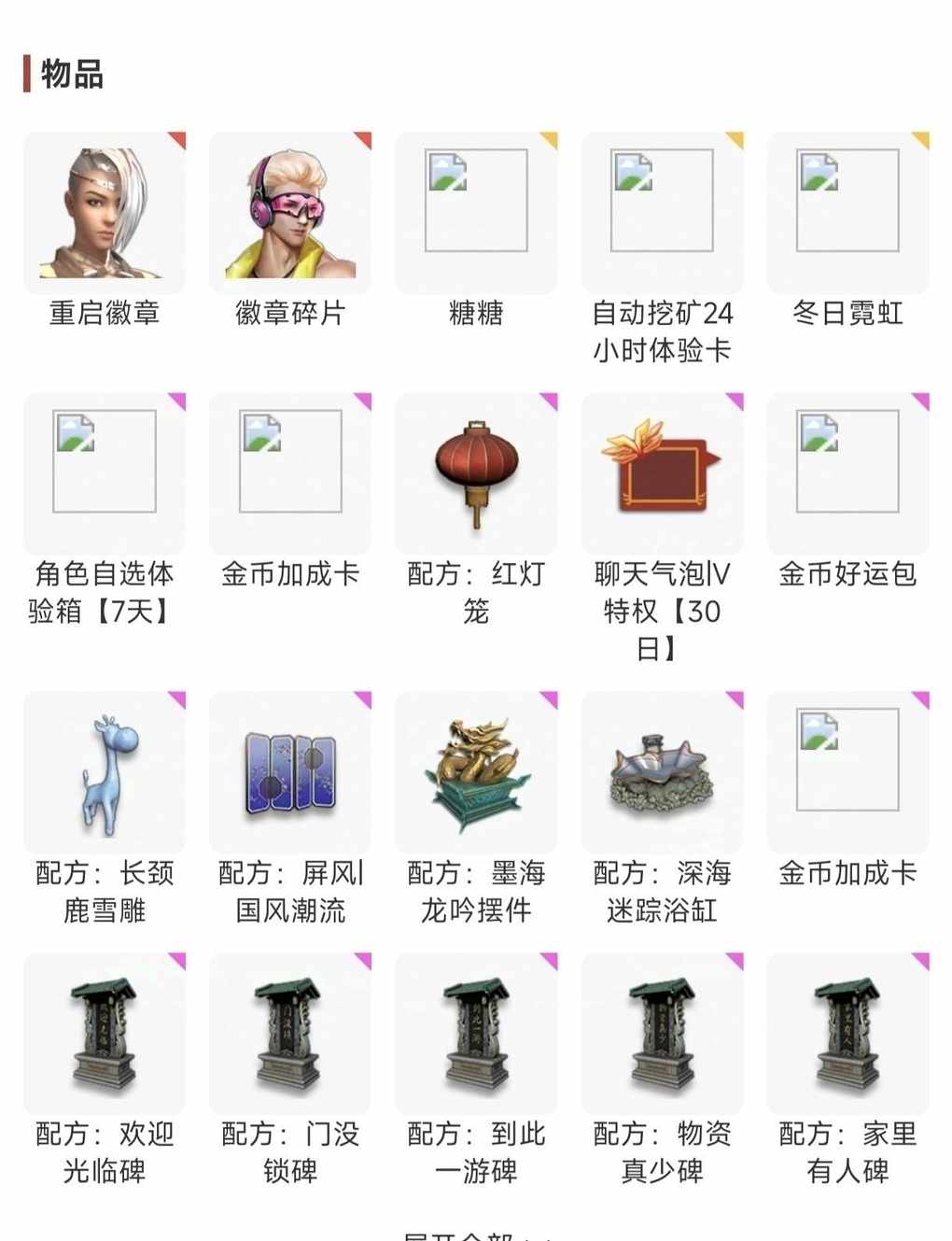Open 配方：墨海龙吟摆件 item
The image size is (952, 1241).
point(475,773)
